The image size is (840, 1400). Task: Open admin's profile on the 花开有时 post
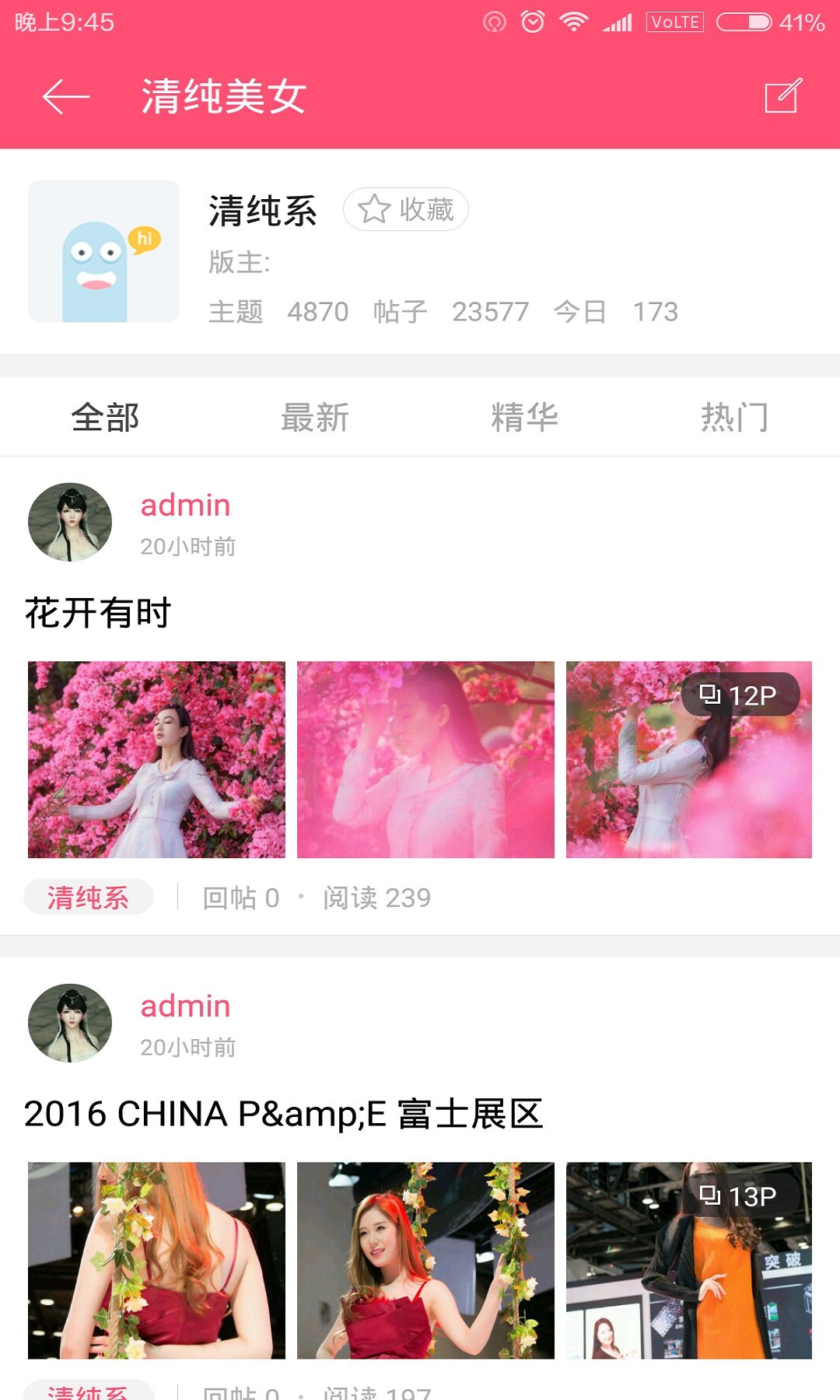pos(185,506)
